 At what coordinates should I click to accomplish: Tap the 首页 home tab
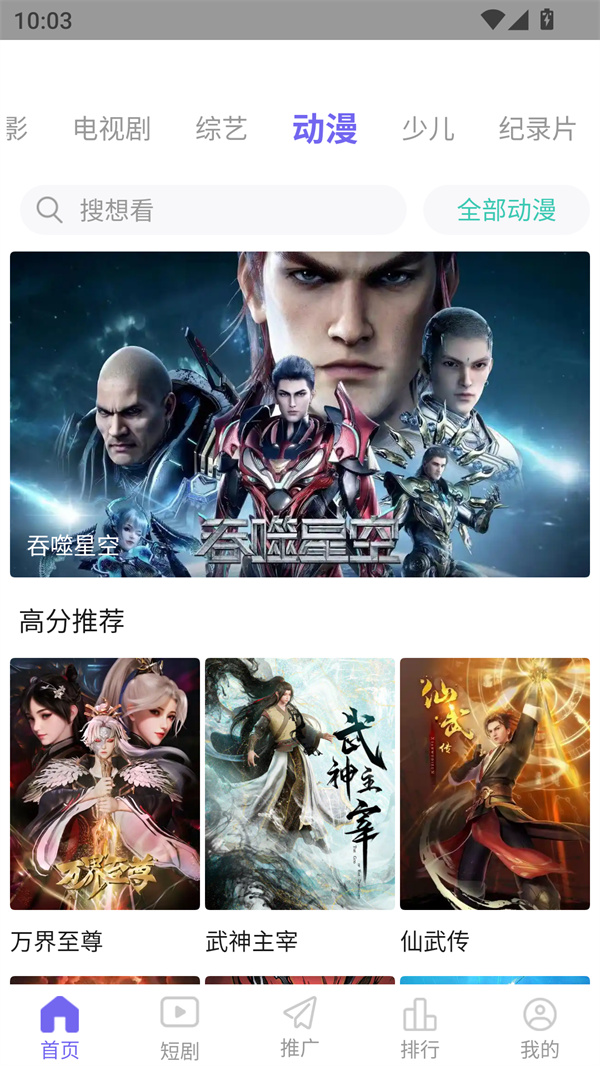pyautogui.click(x=60, y=1027)
